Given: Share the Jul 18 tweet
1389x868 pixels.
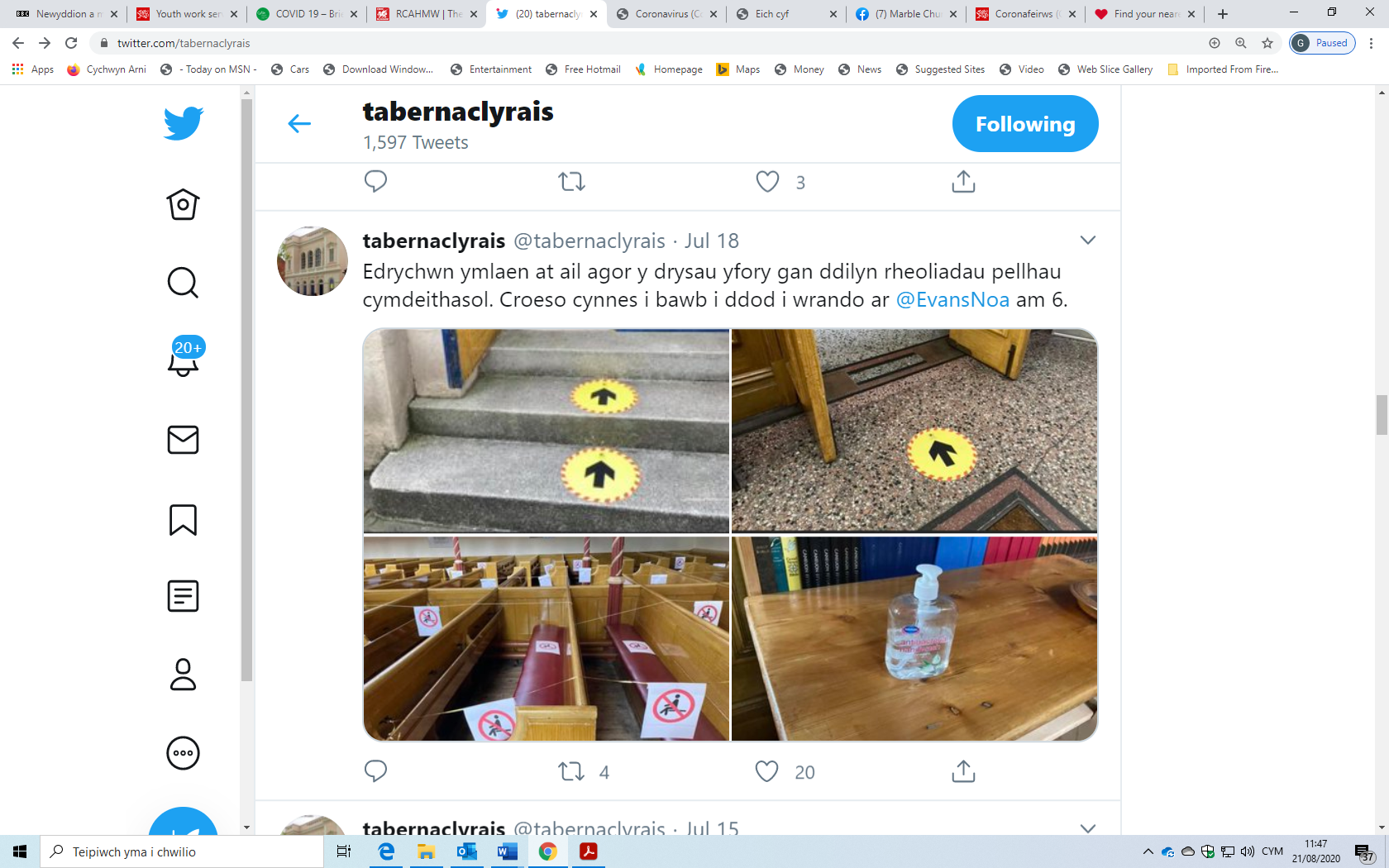Looking at the screenshot, I should pyautogui.click(x=963, y=771).
